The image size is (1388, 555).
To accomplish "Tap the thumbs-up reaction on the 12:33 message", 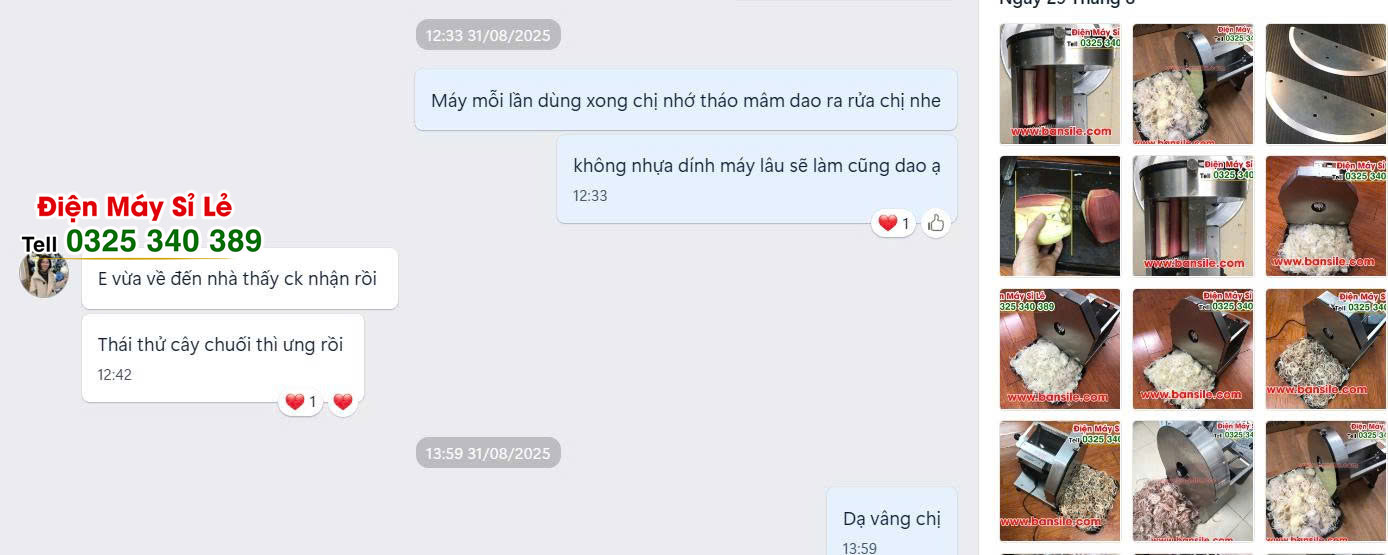I will (x=936, y=223).
